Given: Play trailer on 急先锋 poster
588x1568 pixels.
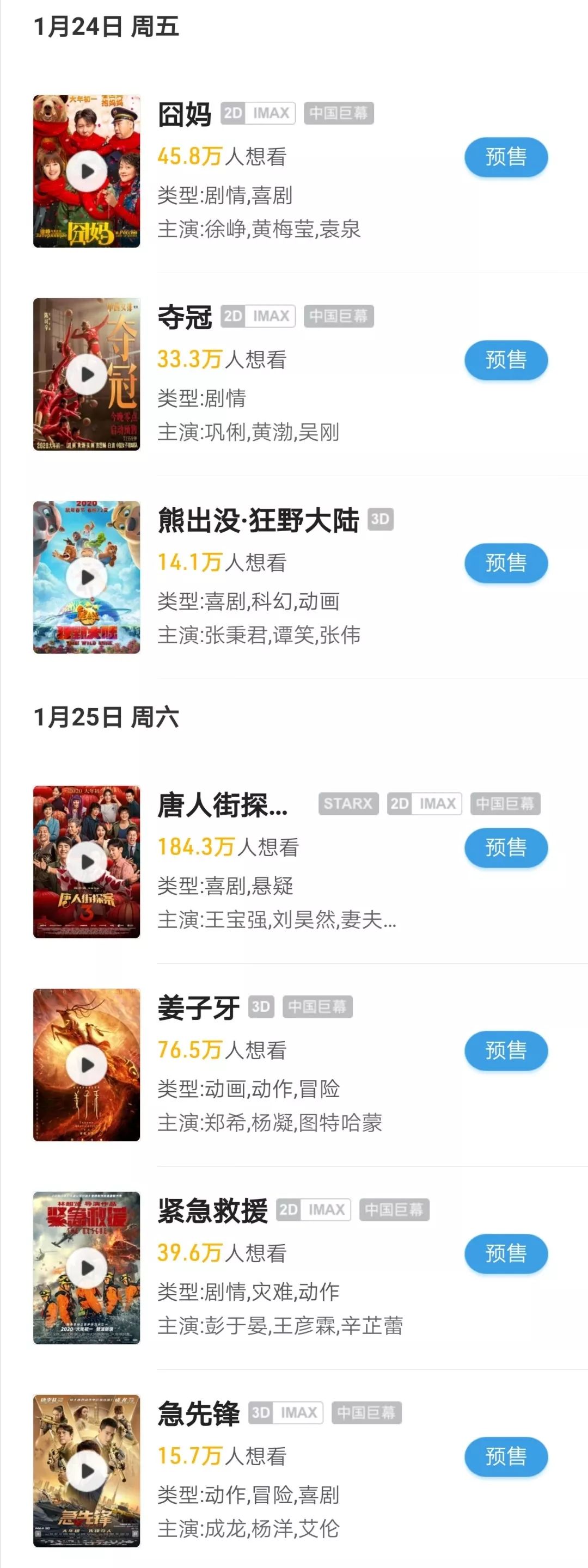Looking at the screenshot, I should 87,1471.
